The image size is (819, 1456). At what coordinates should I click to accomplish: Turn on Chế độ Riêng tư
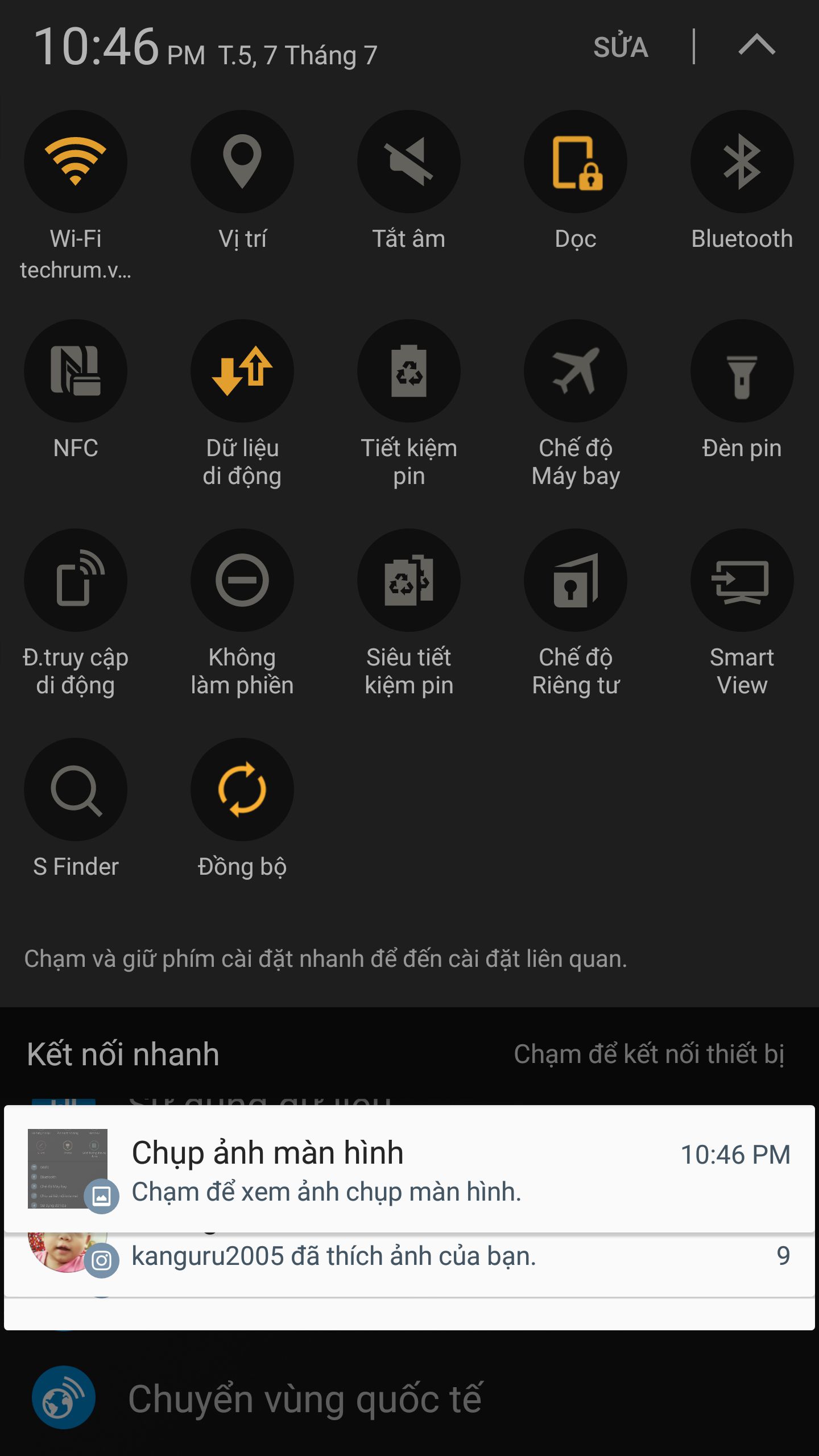576,580
